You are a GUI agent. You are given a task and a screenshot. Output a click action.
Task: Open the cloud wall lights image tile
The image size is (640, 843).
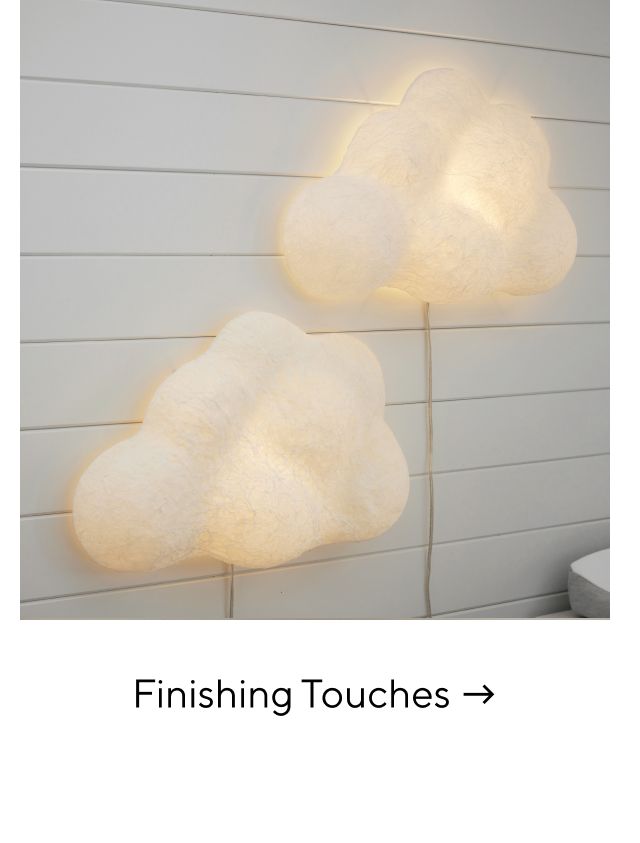point(314,310)
